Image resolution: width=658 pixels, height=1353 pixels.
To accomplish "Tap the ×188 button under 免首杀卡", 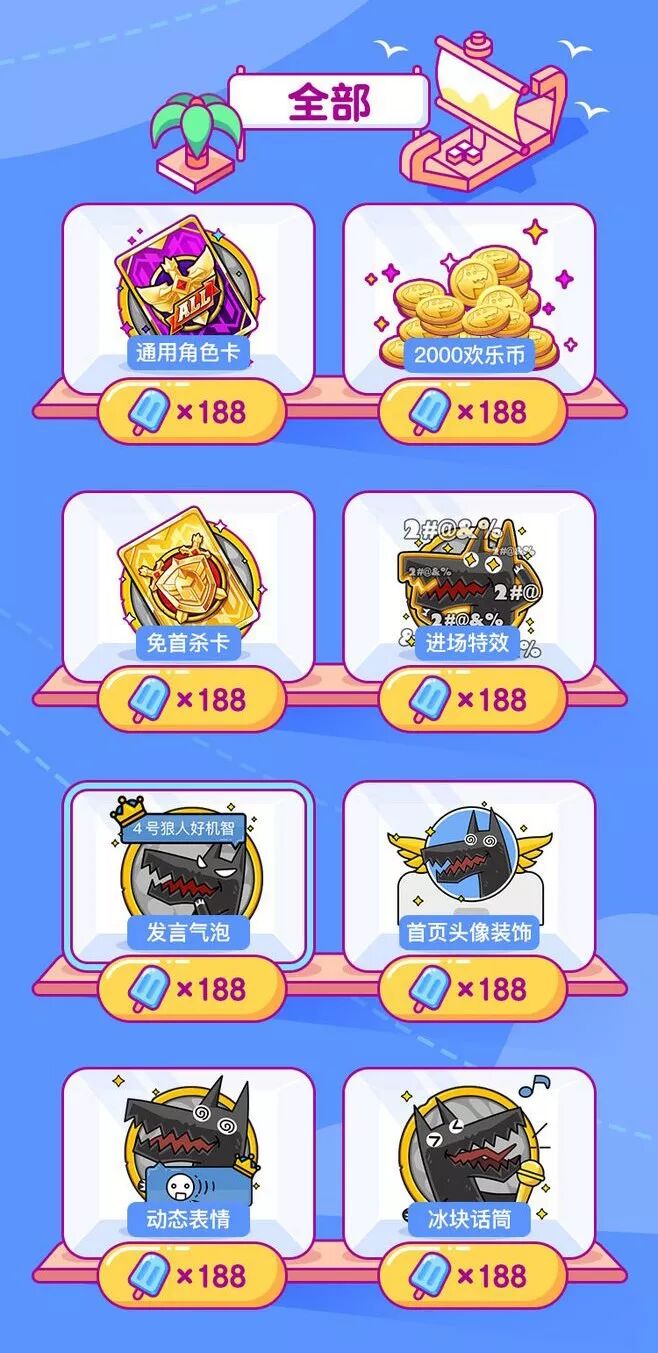I will coord(190,699).
